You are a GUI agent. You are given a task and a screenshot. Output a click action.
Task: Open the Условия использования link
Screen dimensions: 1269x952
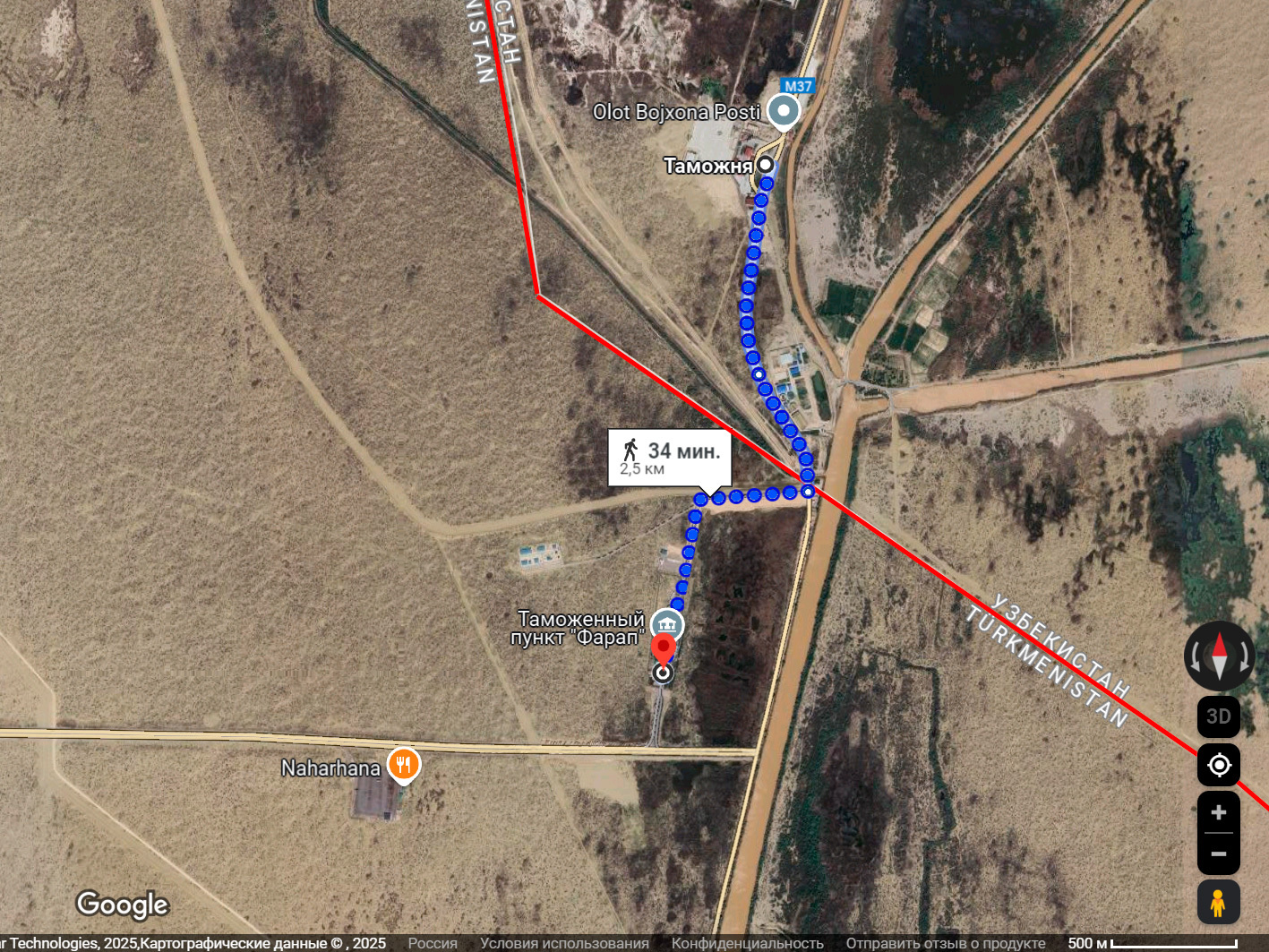(x=564, y=943)
